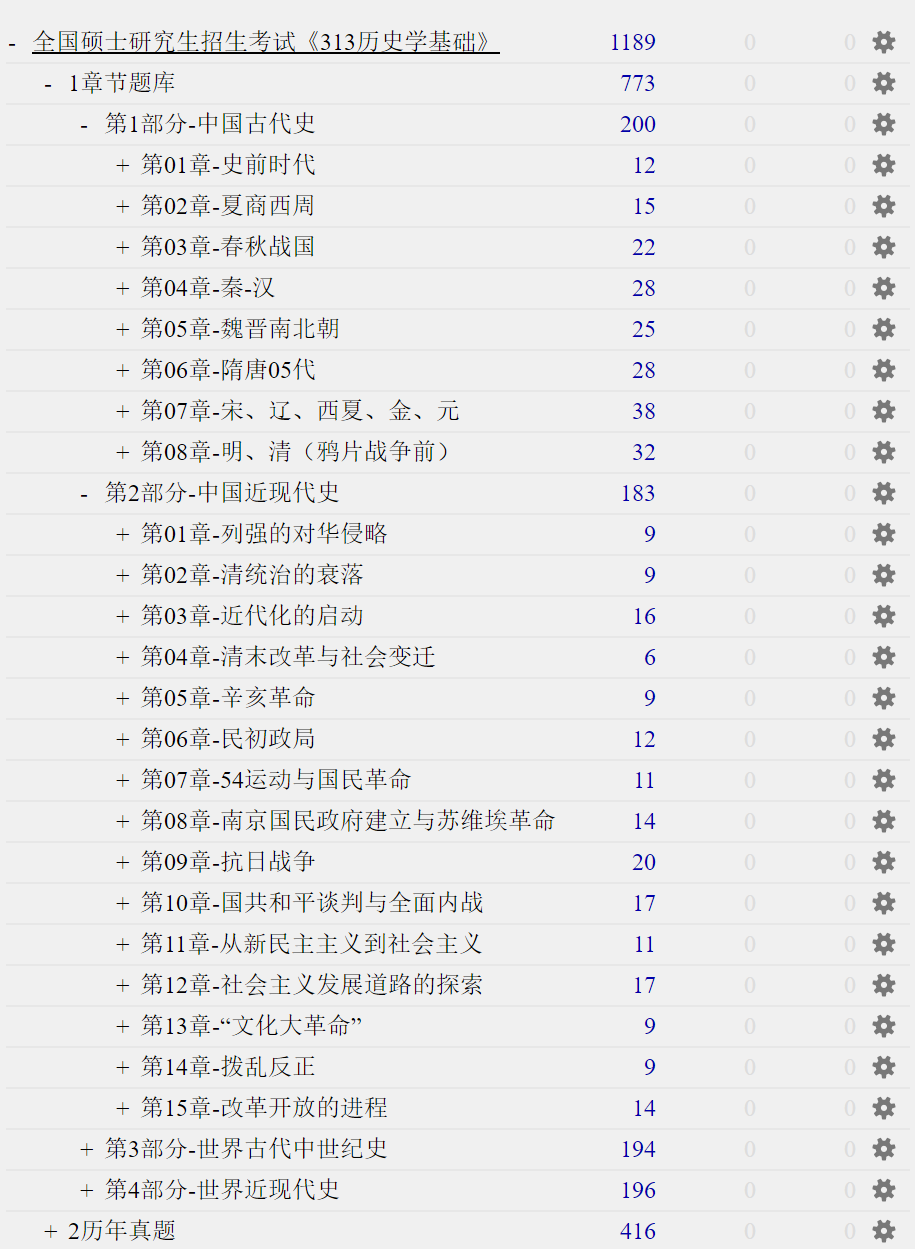Open the 全国硕士研究生招生考试《313历史学基础》 link
Image resolution: width=915 pixels, height=1249 pixels.
point(265,42)
